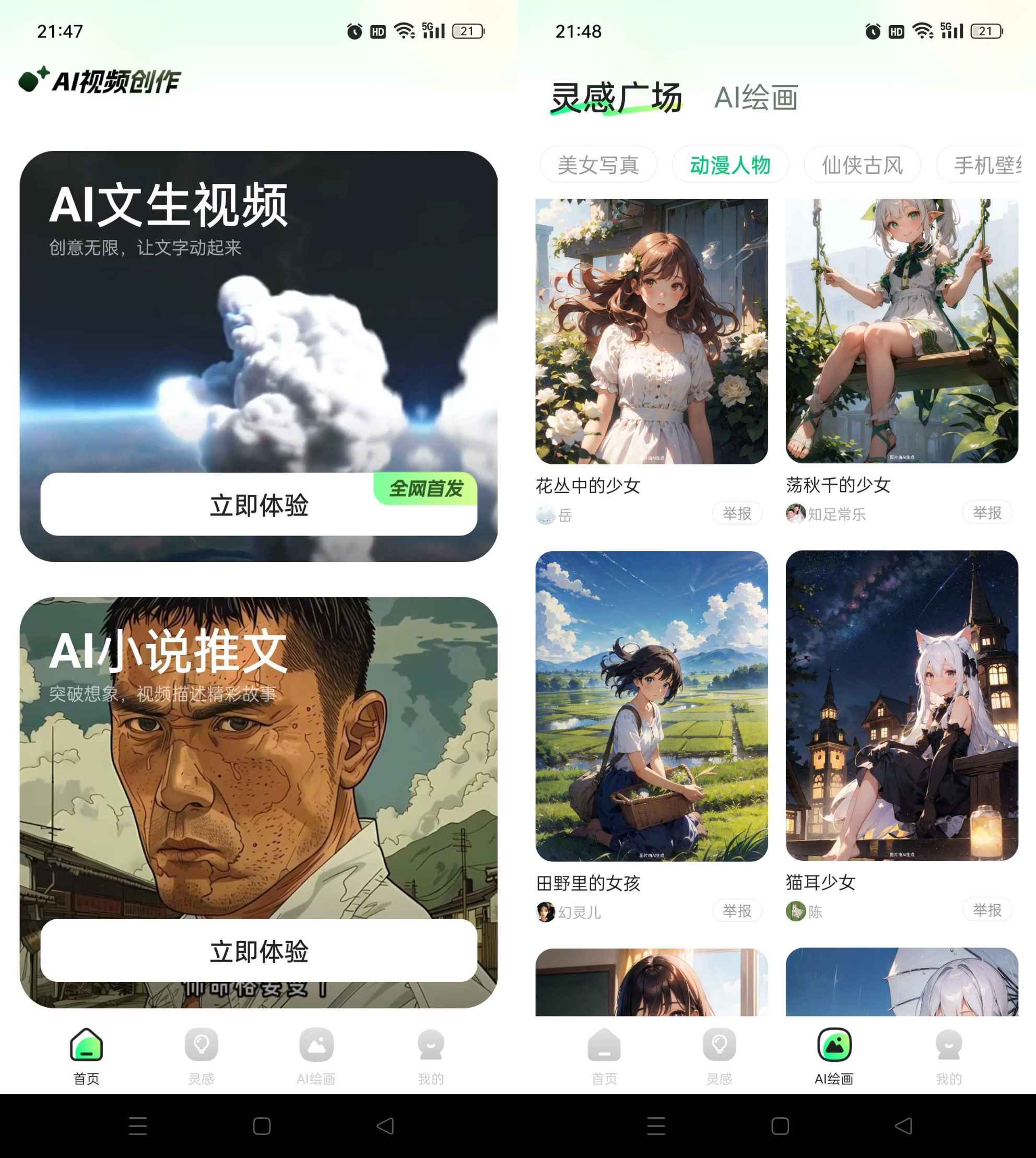Tap 立即体验 on the AI小说推文 card

[258, 951]
